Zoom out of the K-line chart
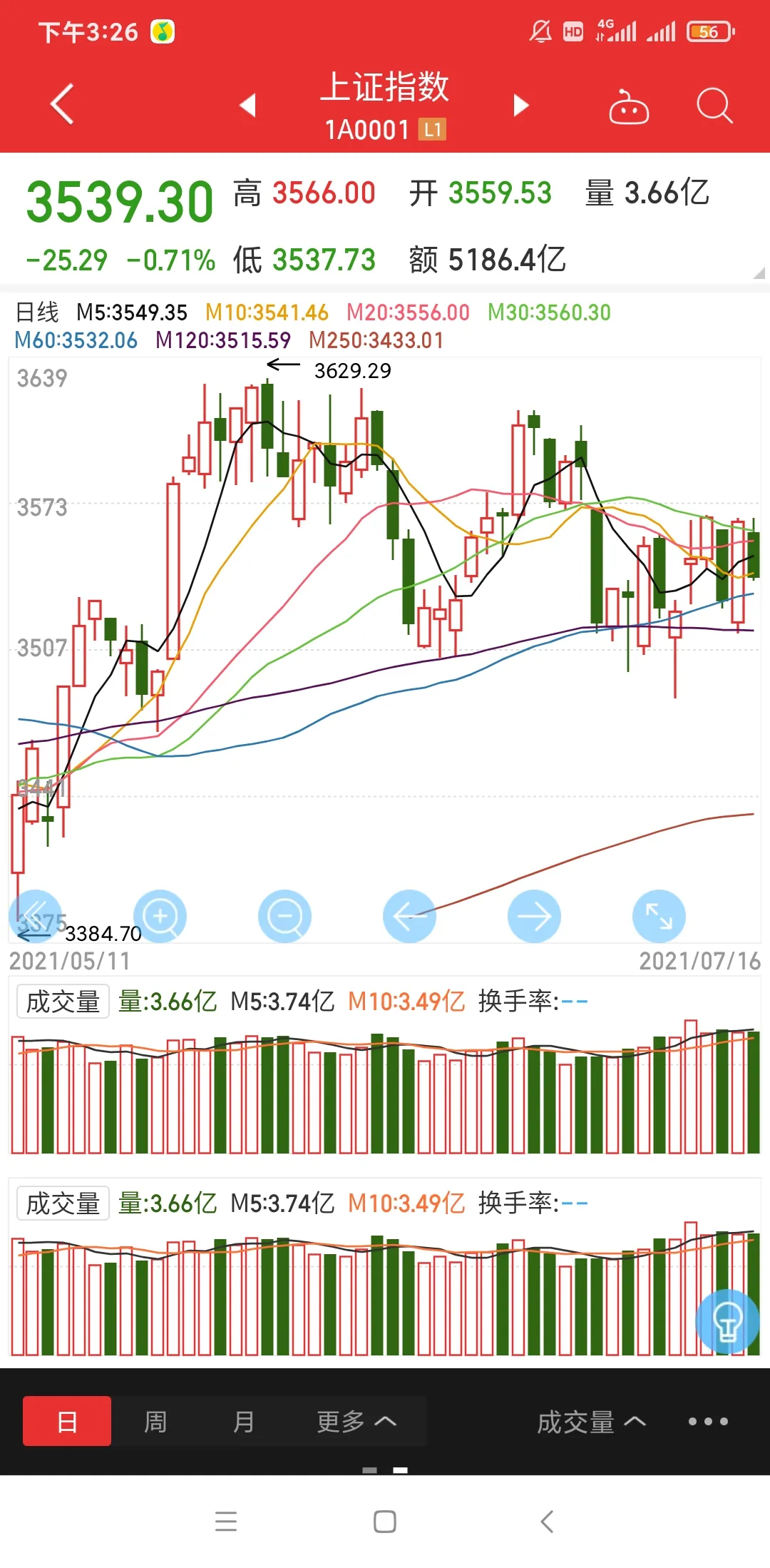Image resolution: width=770 pixels, height=1568 pixels. [284, 916]
